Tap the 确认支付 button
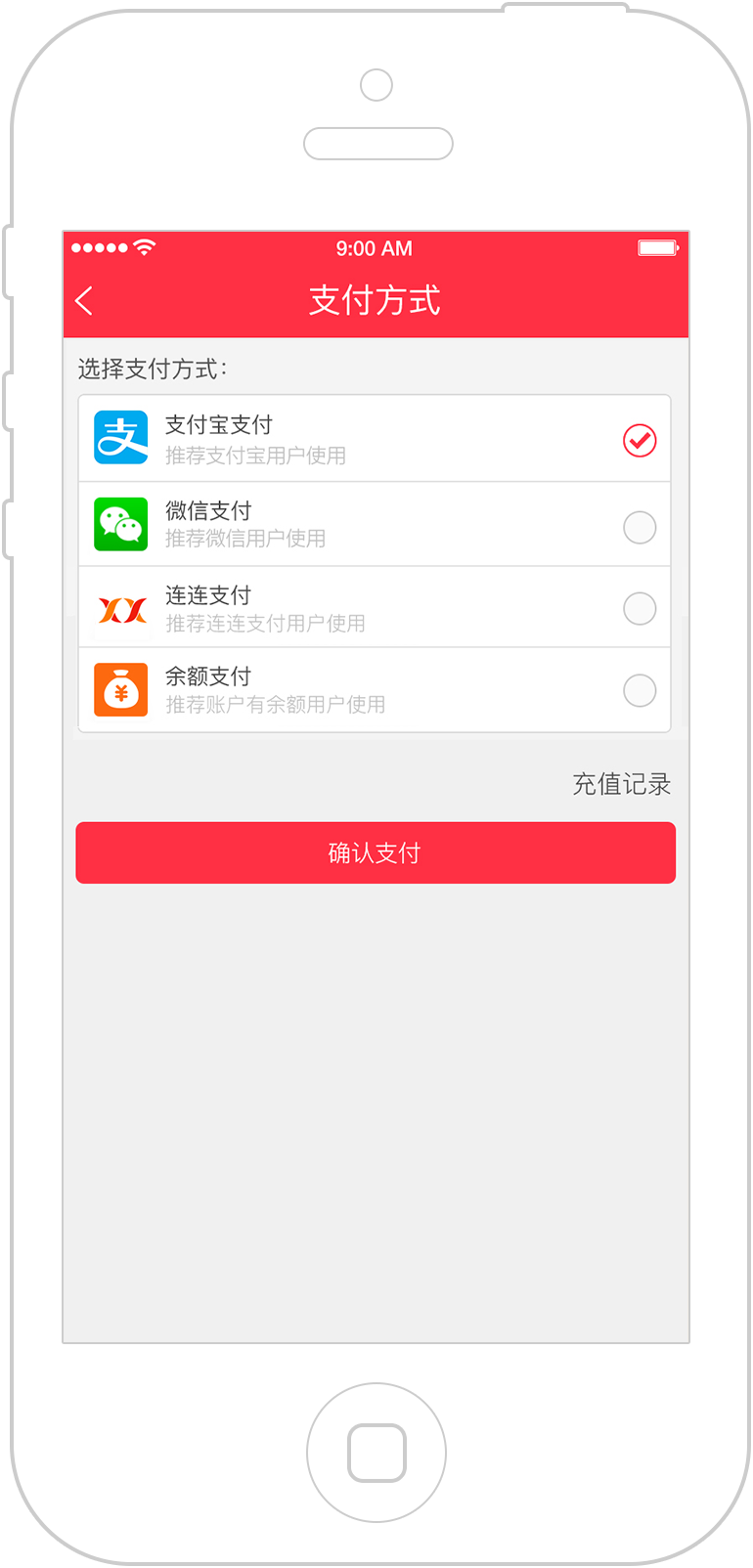This screenshot has height=1568, width=753. 376,852
